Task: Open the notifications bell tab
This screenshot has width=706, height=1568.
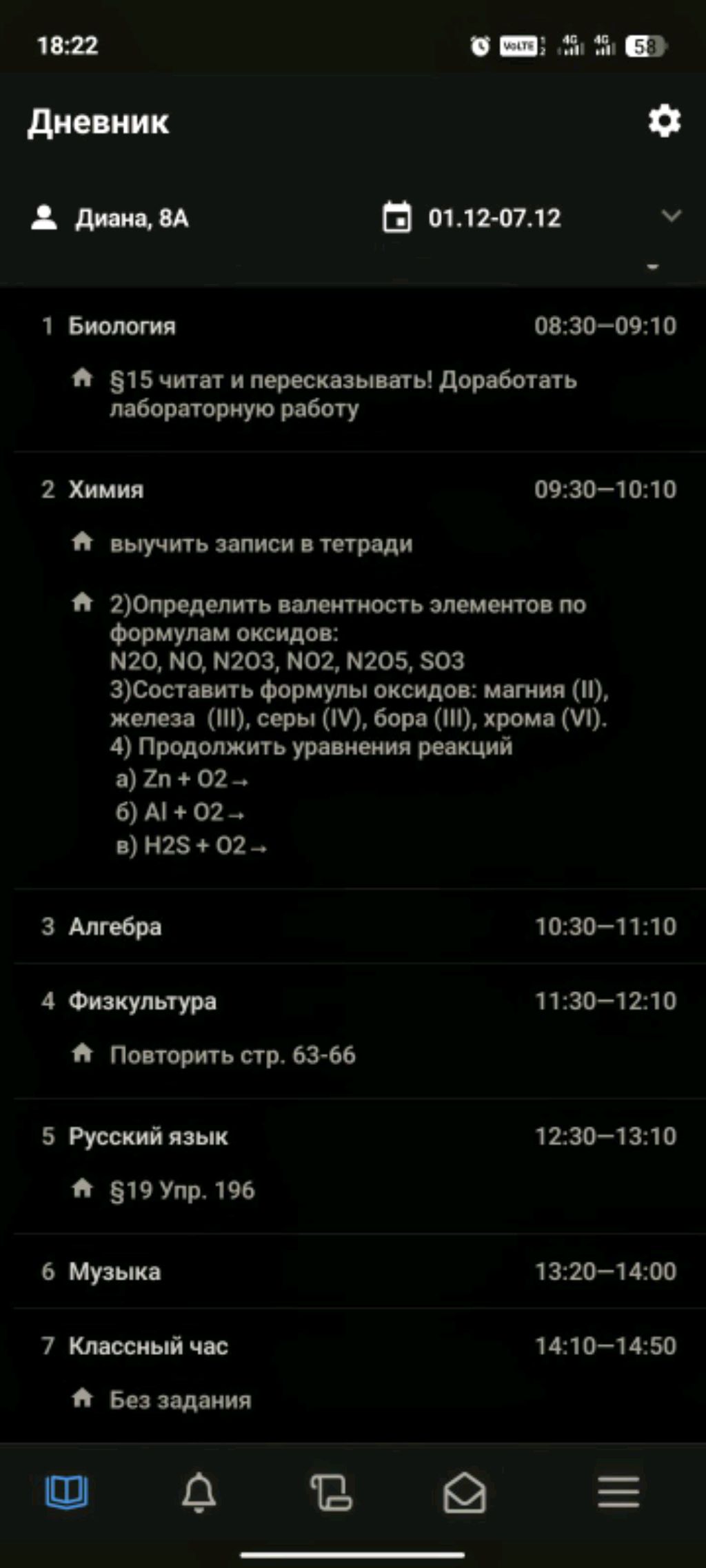Action: click(x=199, y=1493)
